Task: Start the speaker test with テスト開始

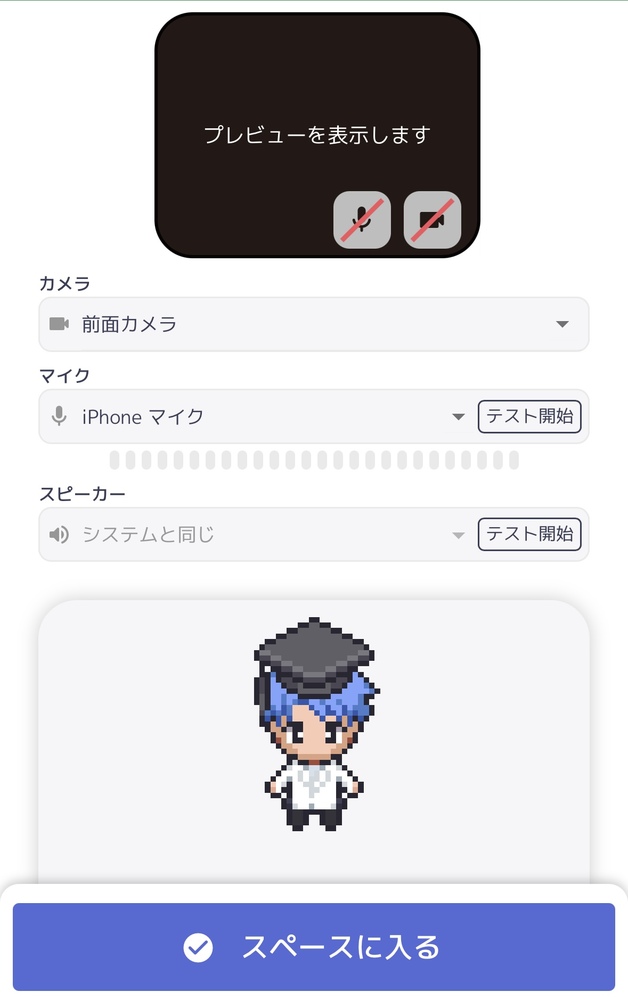Action: [x=529, y=534]
